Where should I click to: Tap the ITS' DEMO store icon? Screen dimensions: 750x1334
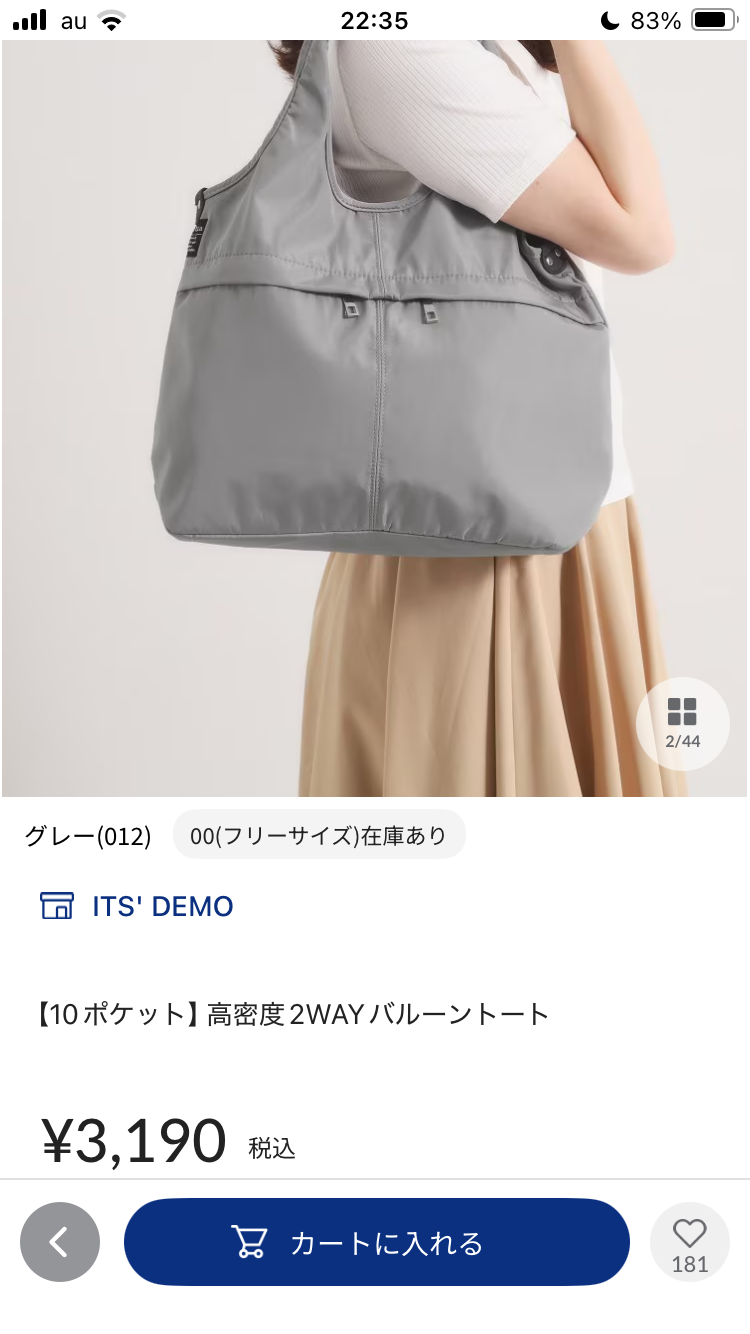[60, 906]
